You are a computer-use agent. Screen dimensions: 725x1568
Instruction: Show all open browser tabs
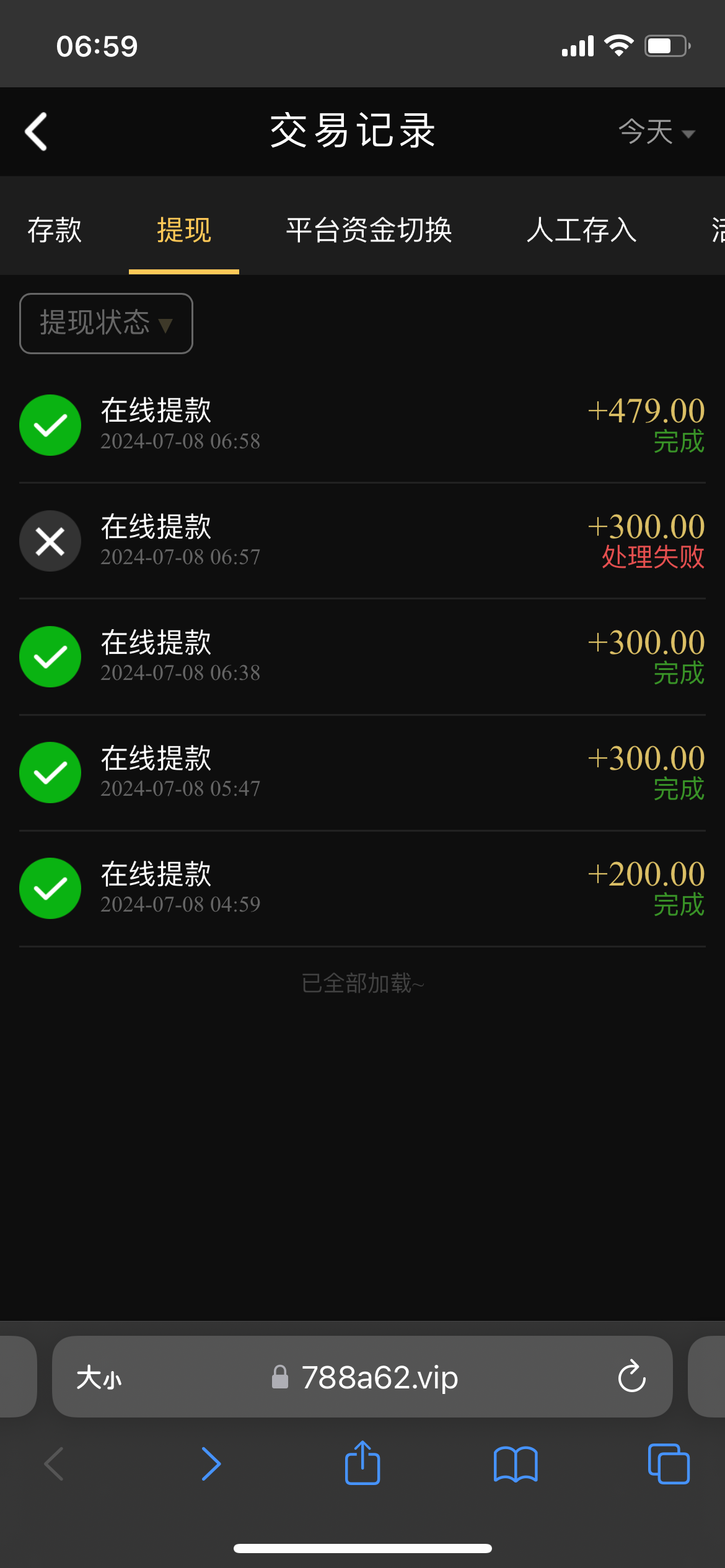coord(668,1464)
